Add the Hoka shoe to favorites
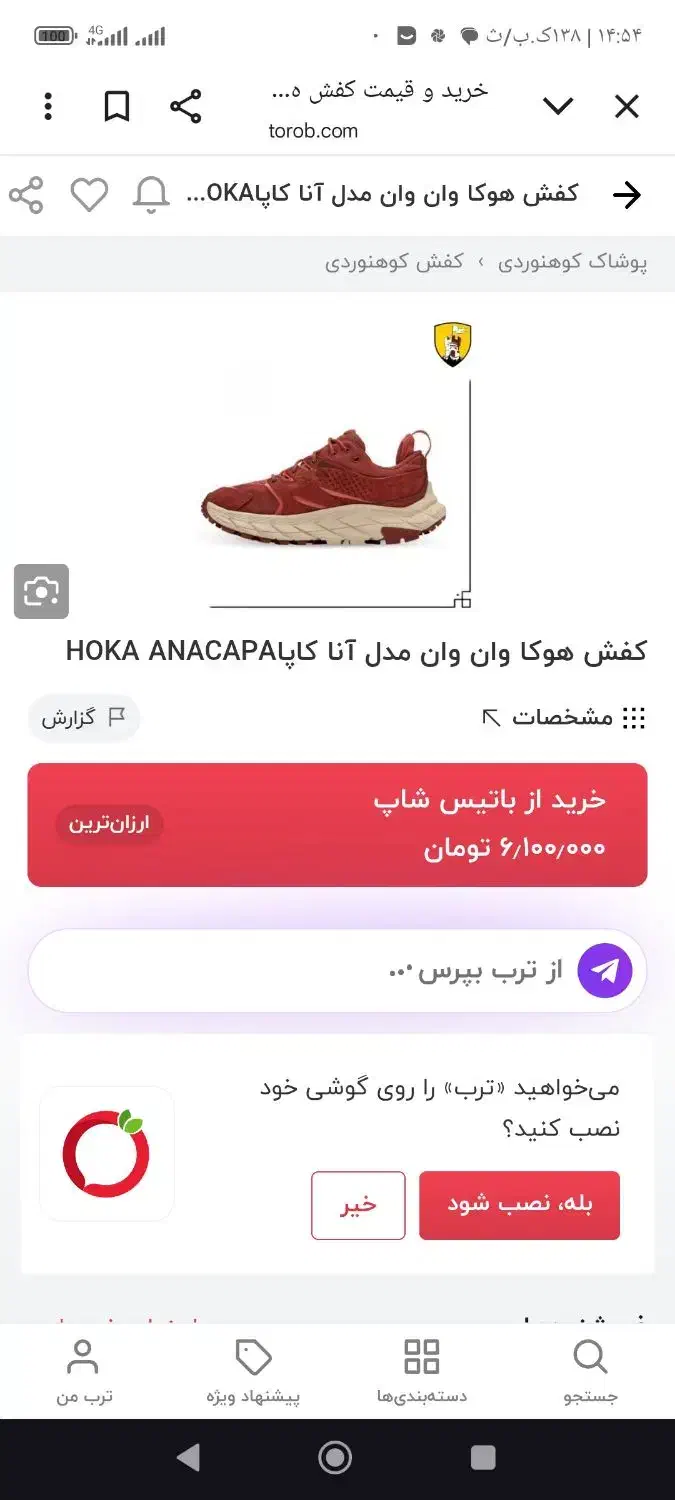Image resolution: width=675 pixels, height=1500 pixels. [89, 195]
